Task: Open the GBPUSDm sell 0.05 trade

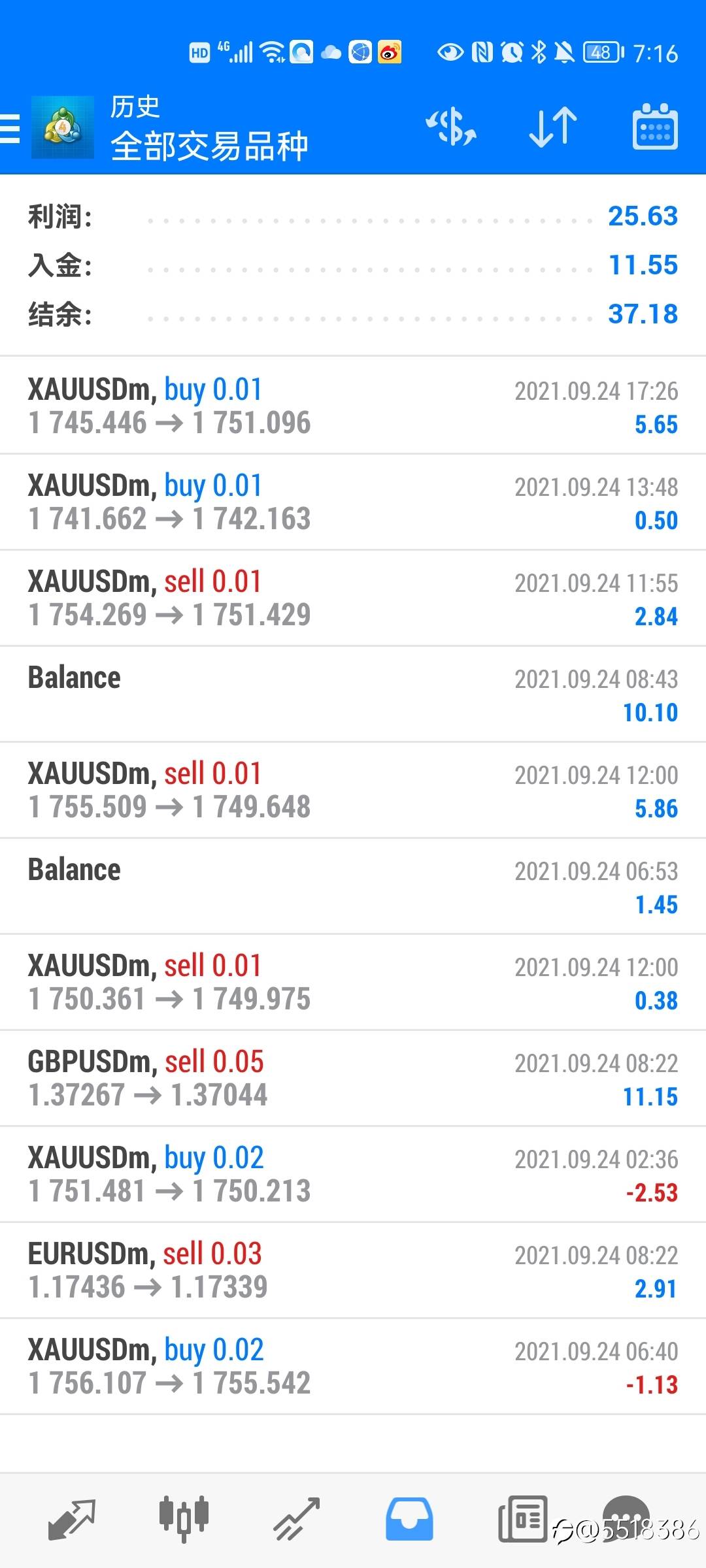Action: (353, 1078)
